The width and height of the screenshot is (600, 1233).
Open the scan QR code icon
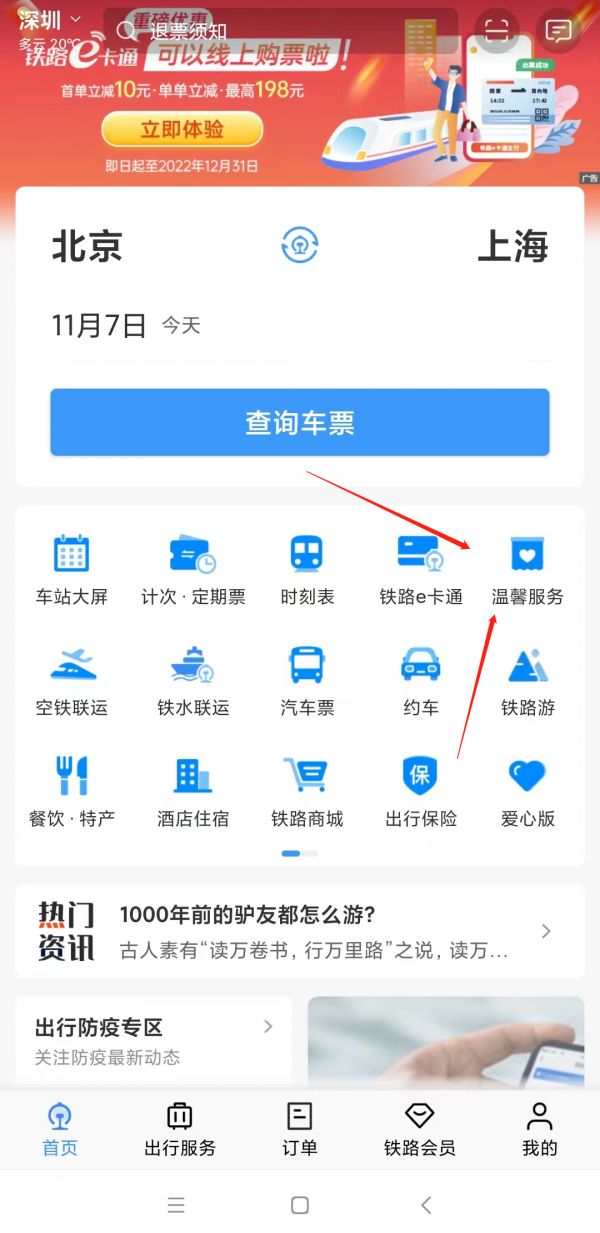pyautogui.click(x=497, y=29)
